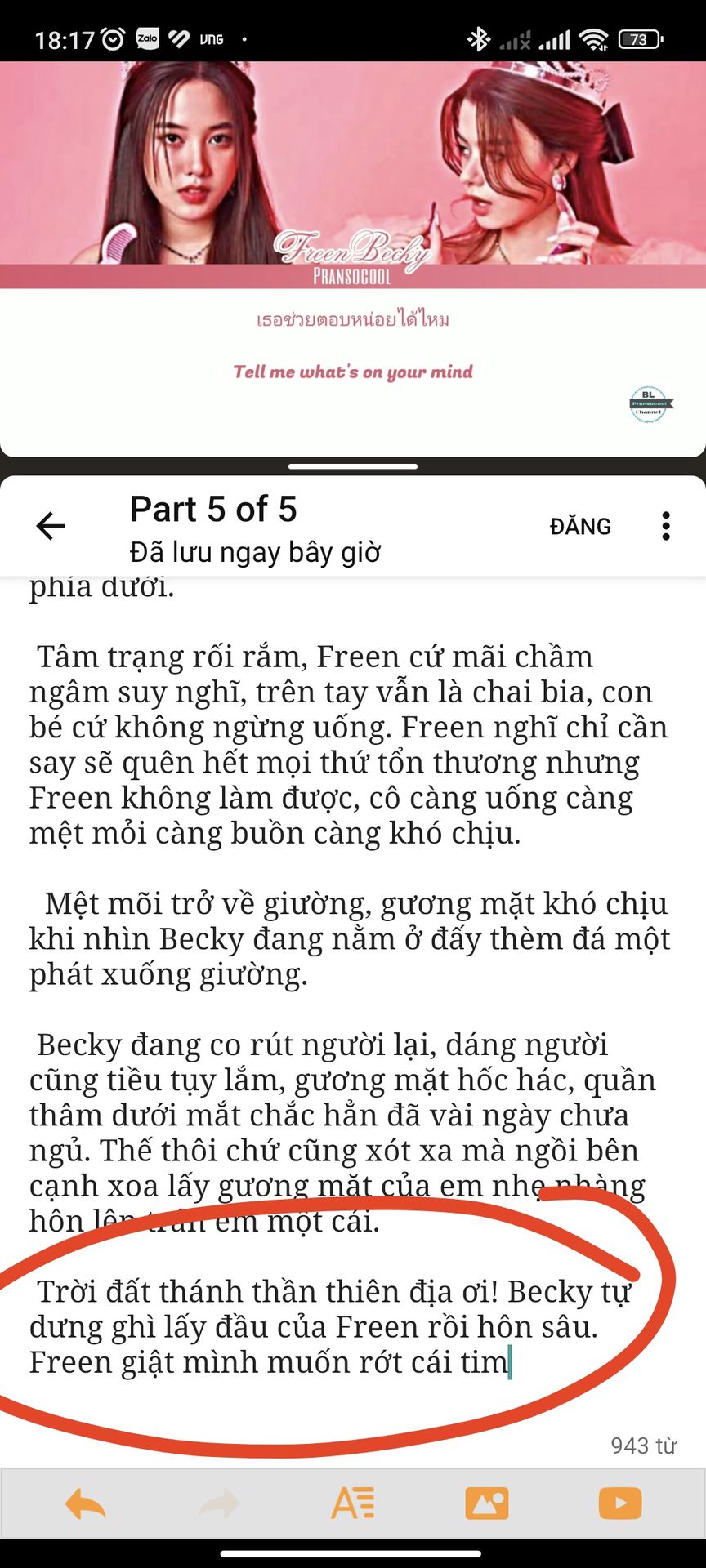The width and height of the screenshot is (706, 1568).
Task: Tap ĐĂNG to publish the part
Action: click(580, 526)
